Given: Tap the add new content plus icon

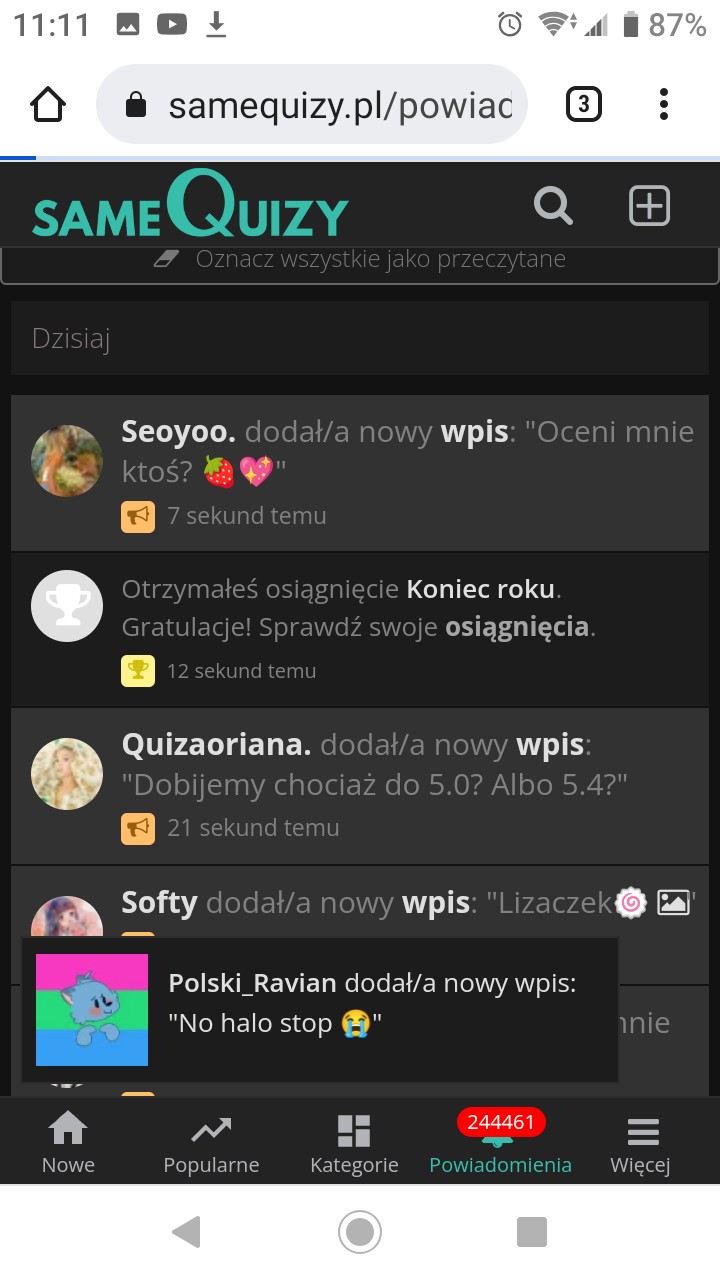Looking at the screenshot, I should [649, 206].
